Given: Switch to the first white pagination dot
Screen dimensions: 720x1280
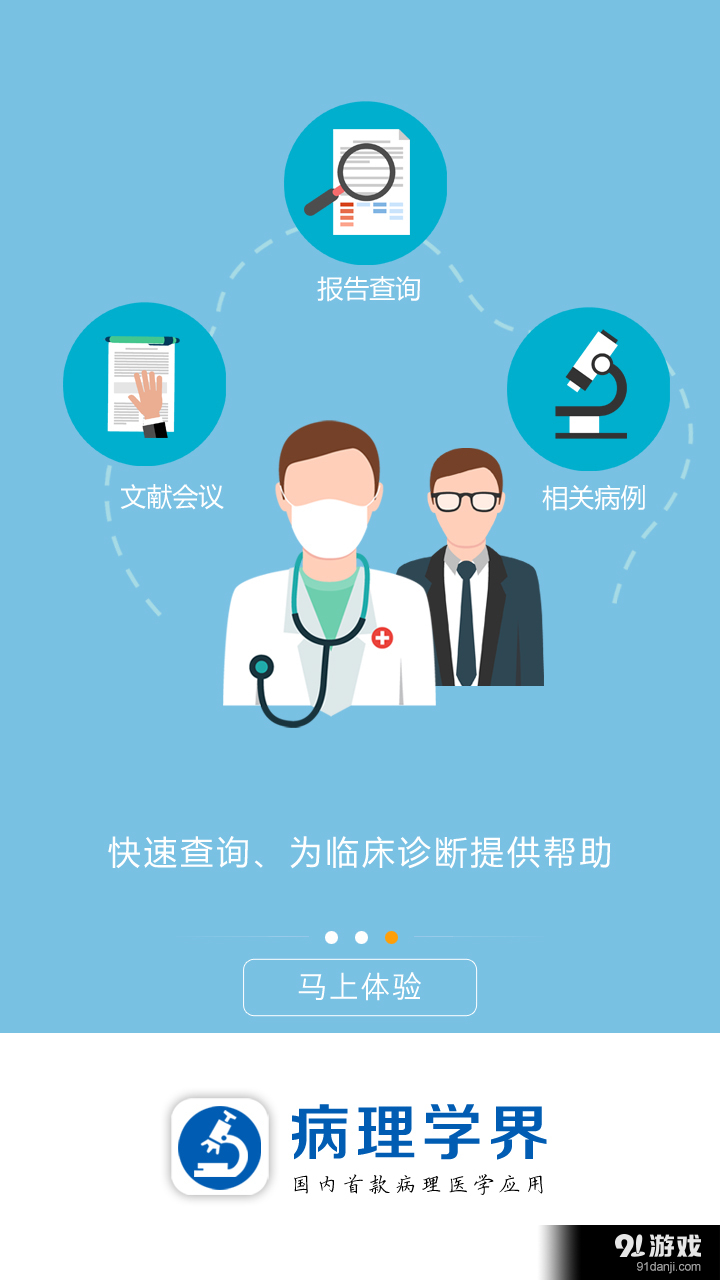Looking at the screenshot, I should pyautogui.click(x=330, y=937).
